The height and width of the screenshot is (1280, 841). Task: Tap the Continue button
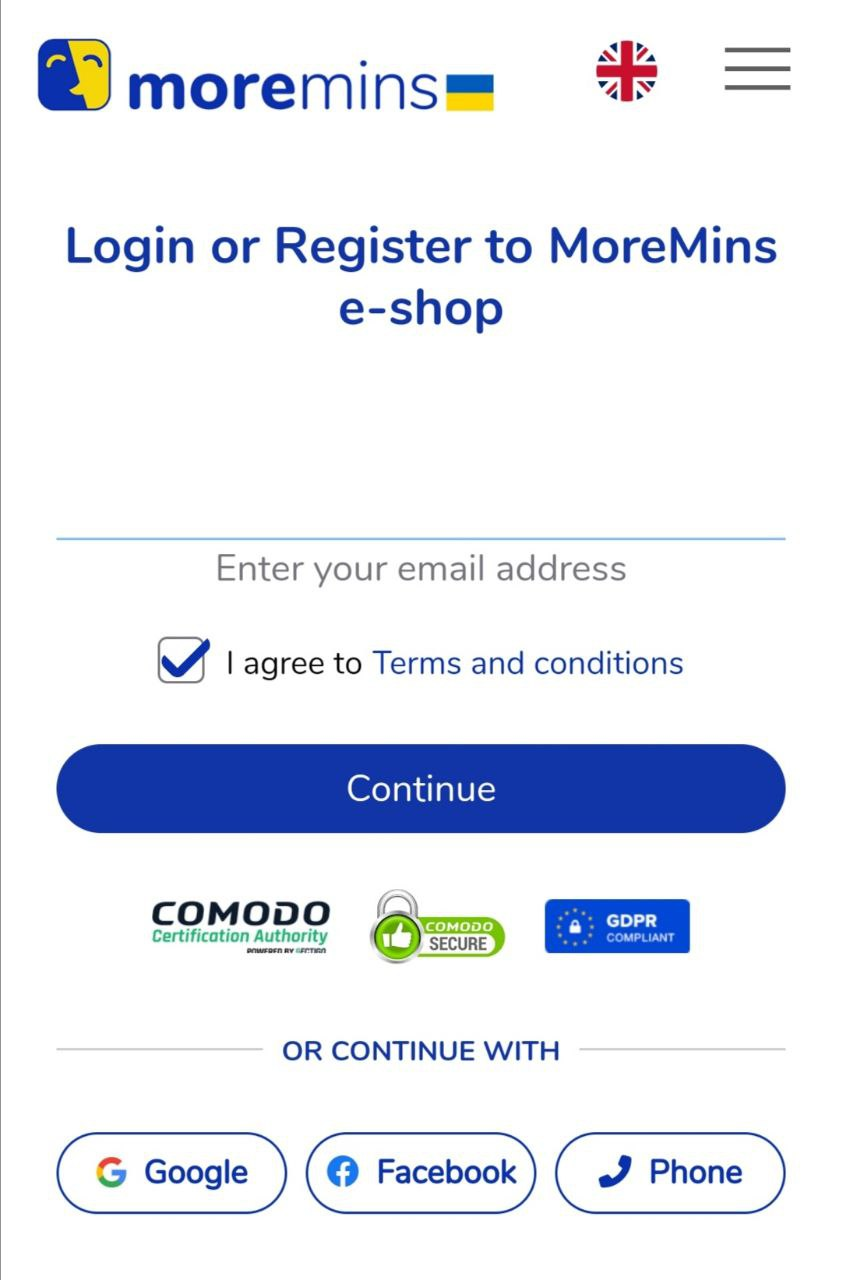point(420,788)
